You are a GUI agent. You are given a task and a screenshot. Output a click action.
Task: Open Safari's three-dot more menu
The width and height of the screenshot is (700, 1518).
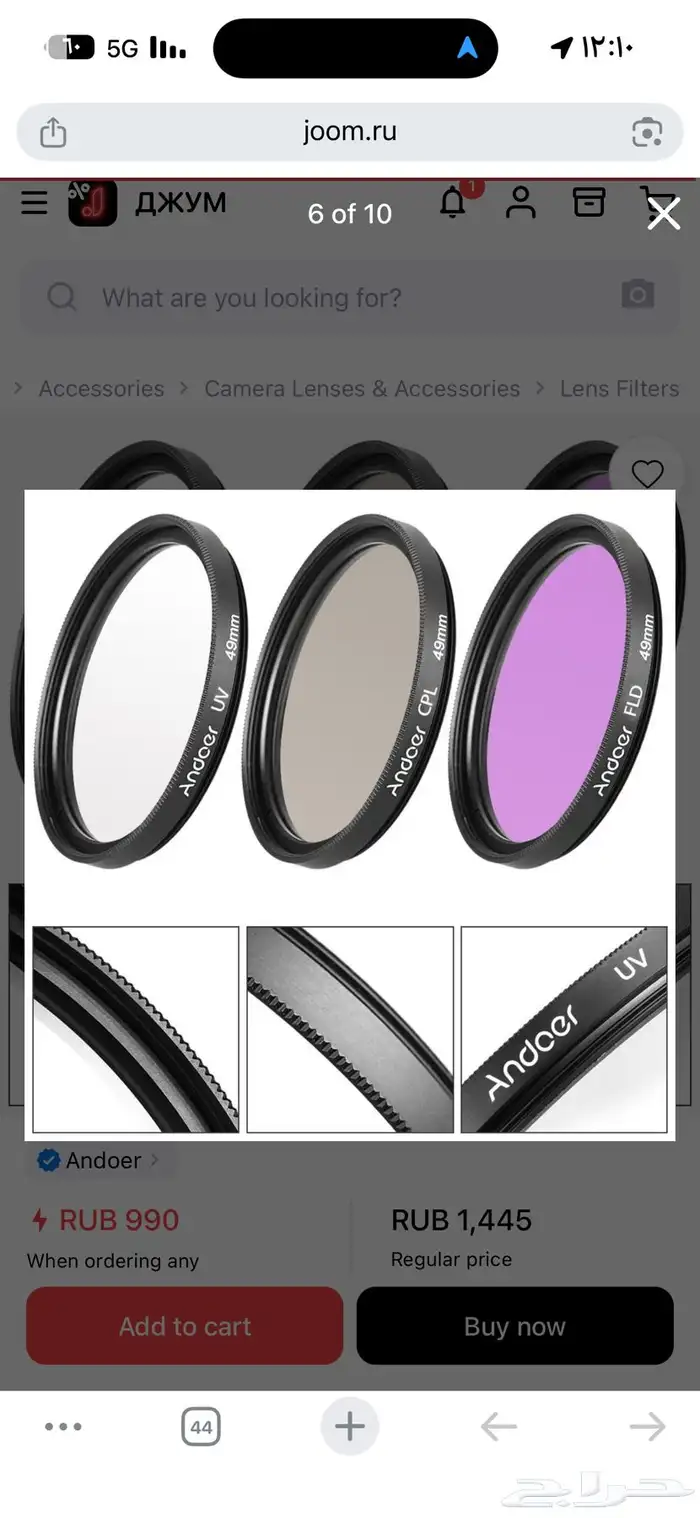coord(63,1427)
